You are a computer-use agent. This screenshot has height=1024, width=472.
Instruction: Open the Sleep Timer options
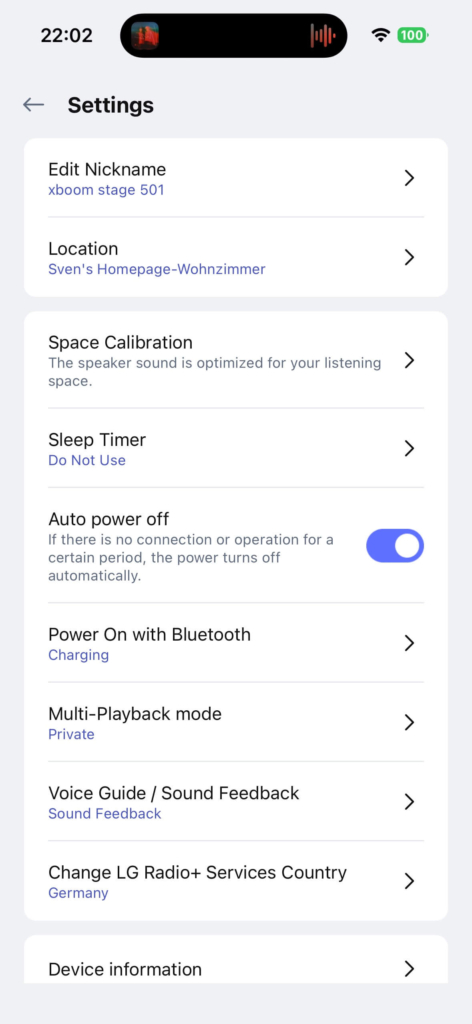(x=236, y=448)
